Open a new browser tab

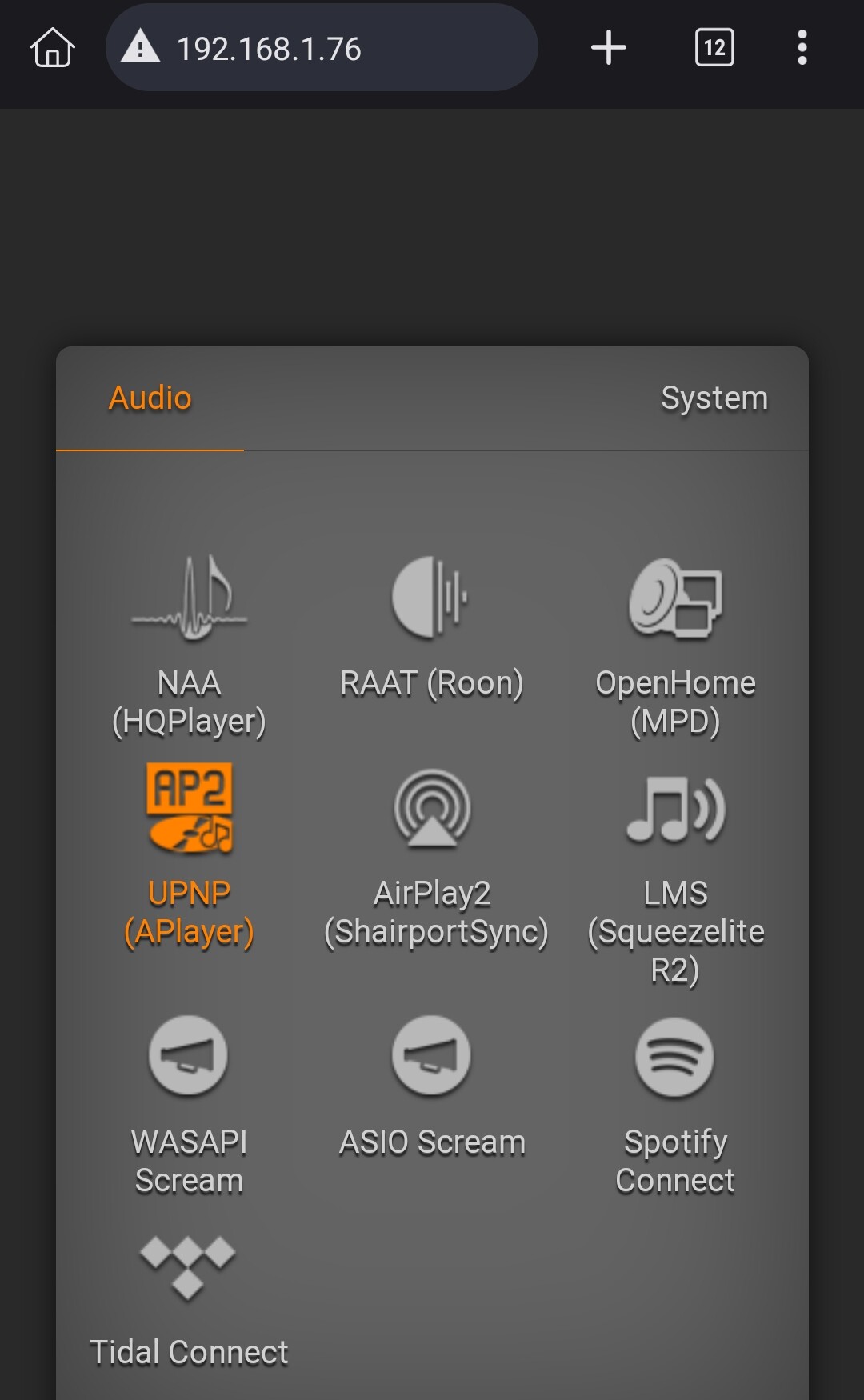(x=608, y=47)
